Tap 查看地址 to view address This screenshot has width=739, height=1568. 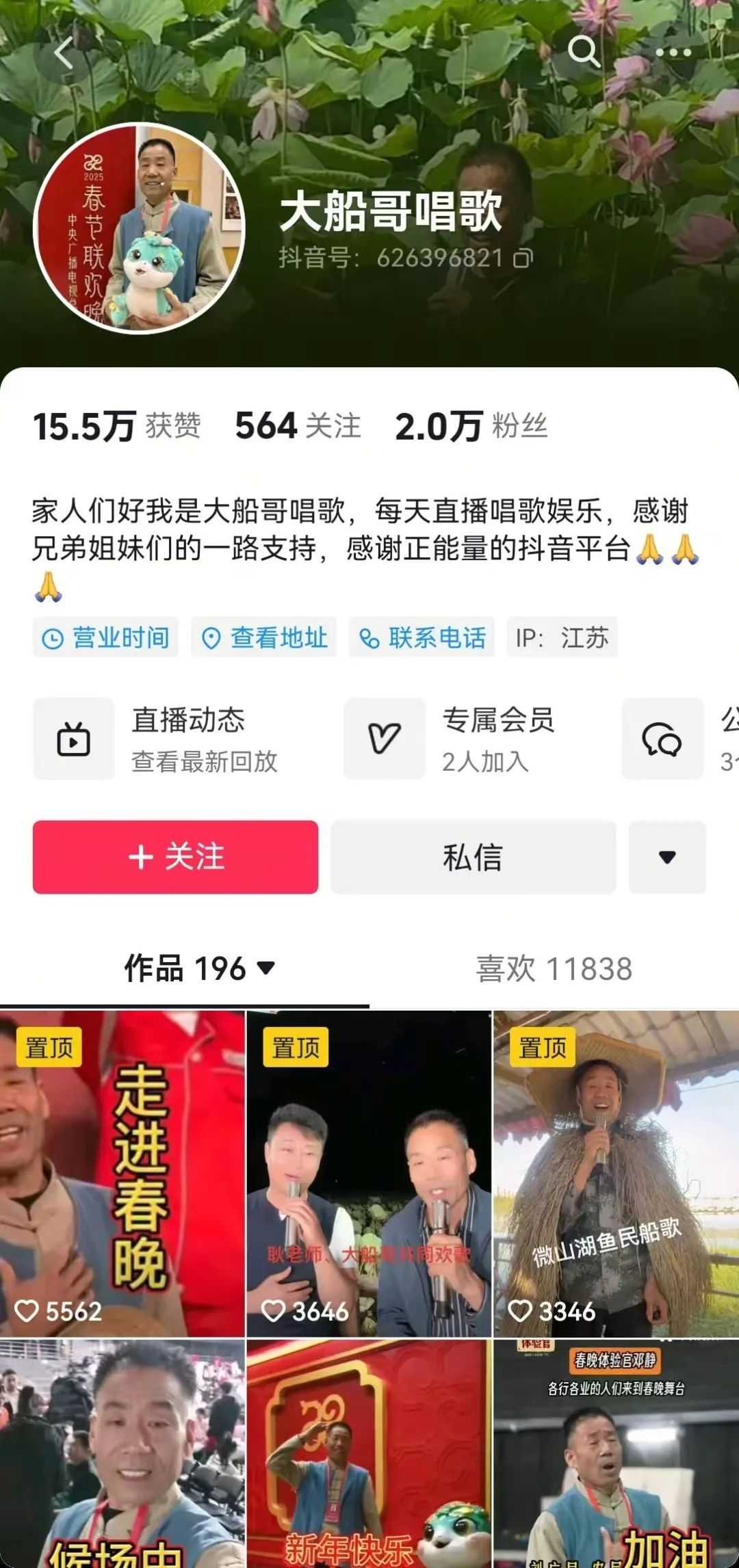(264, 637)
